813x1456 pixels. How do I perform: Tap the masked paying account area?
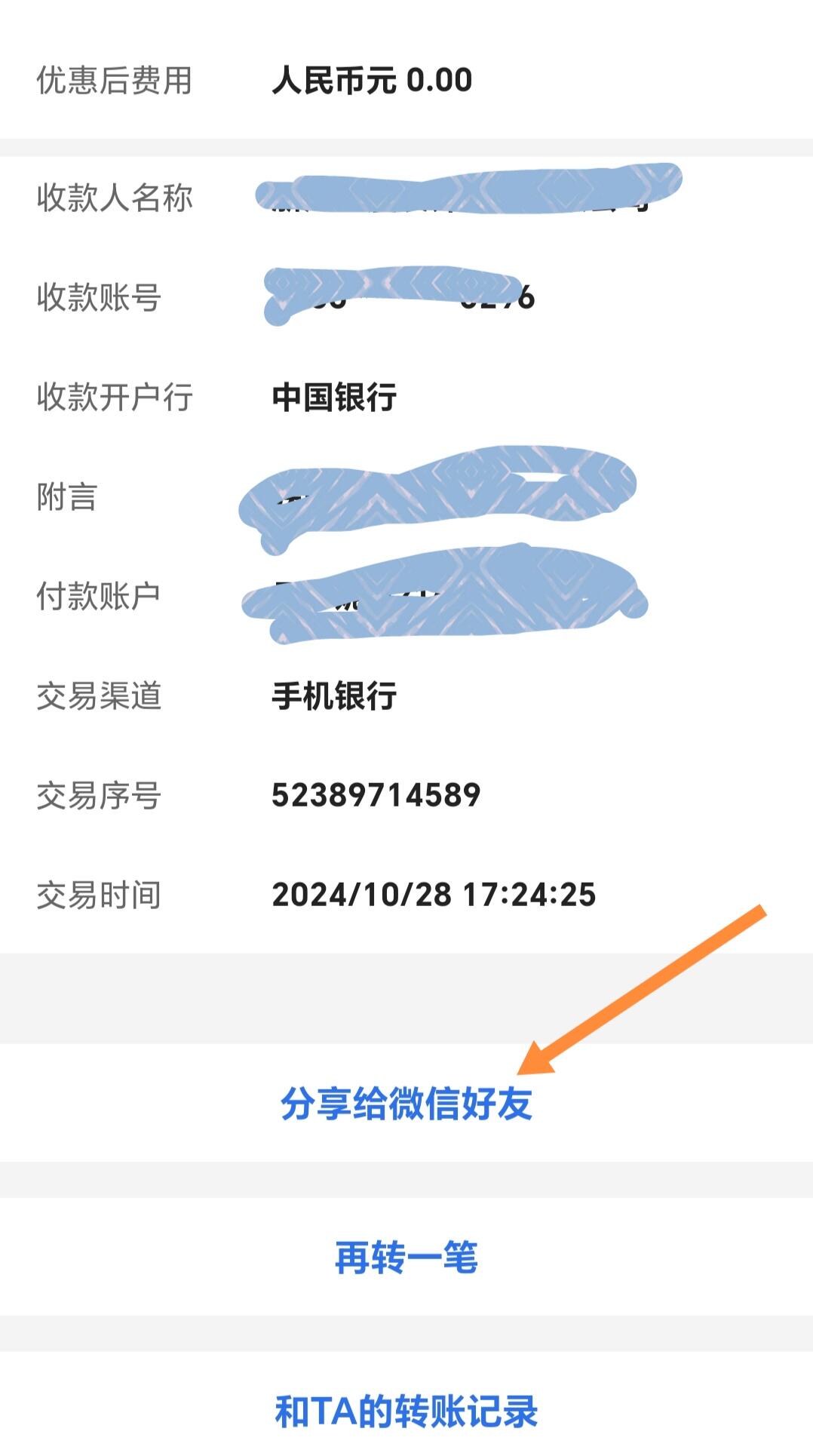point(445,596)
